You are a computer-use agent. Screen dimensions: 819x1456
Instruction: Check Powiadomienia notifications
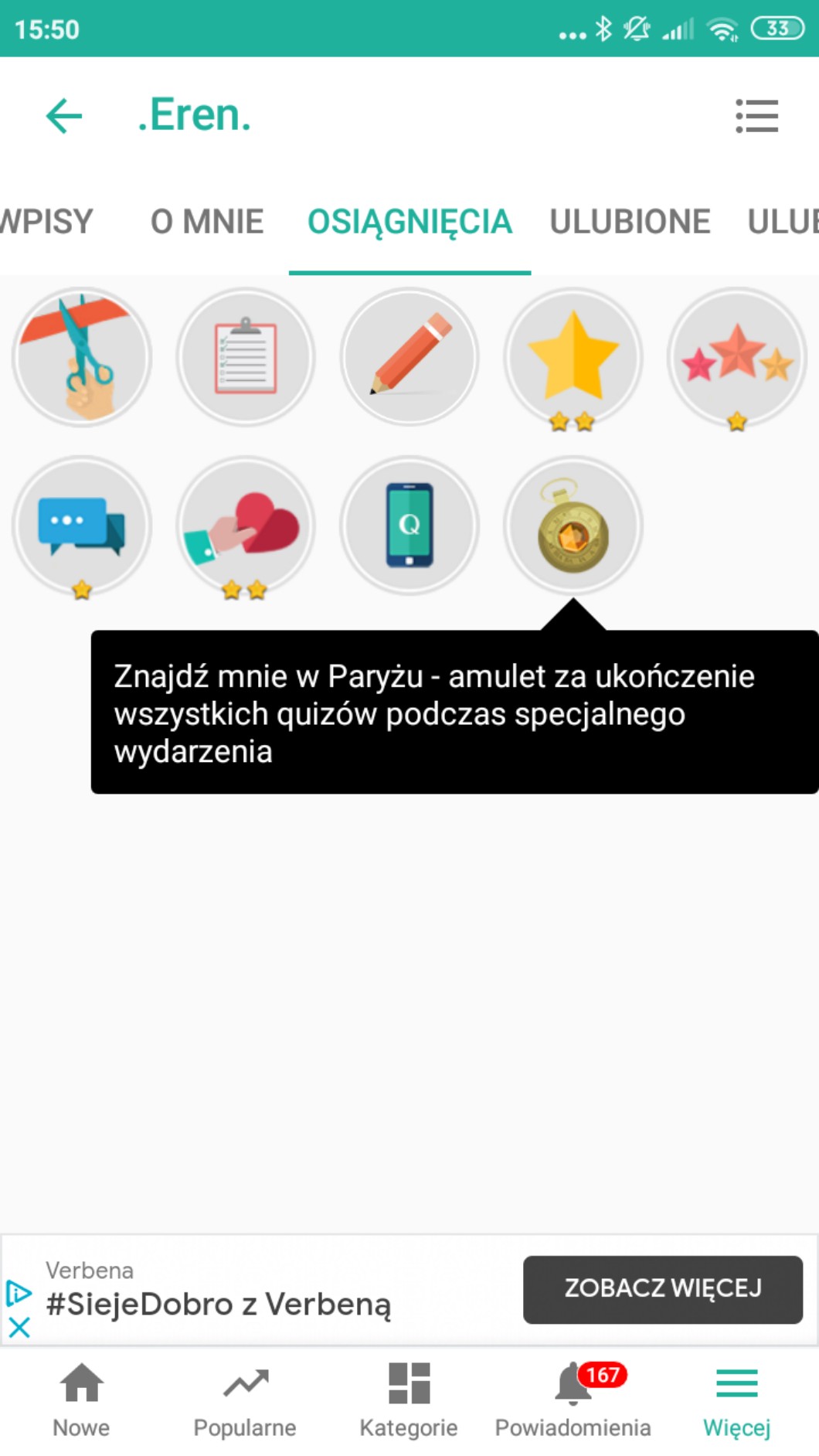coord(573,1399)
